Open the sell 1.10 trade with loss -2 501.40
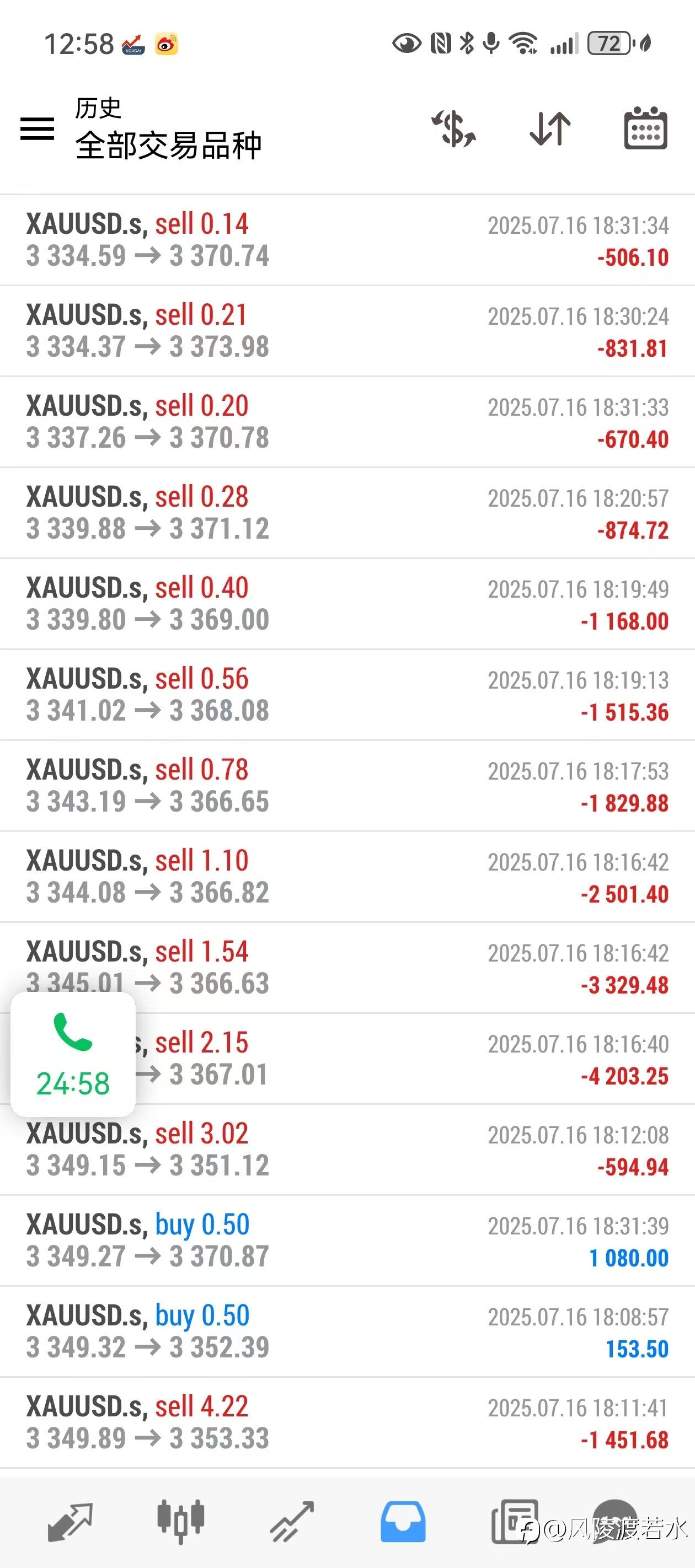Image resolution: width=695 pixels, height=1568 pixels. [x=347, y=877]
